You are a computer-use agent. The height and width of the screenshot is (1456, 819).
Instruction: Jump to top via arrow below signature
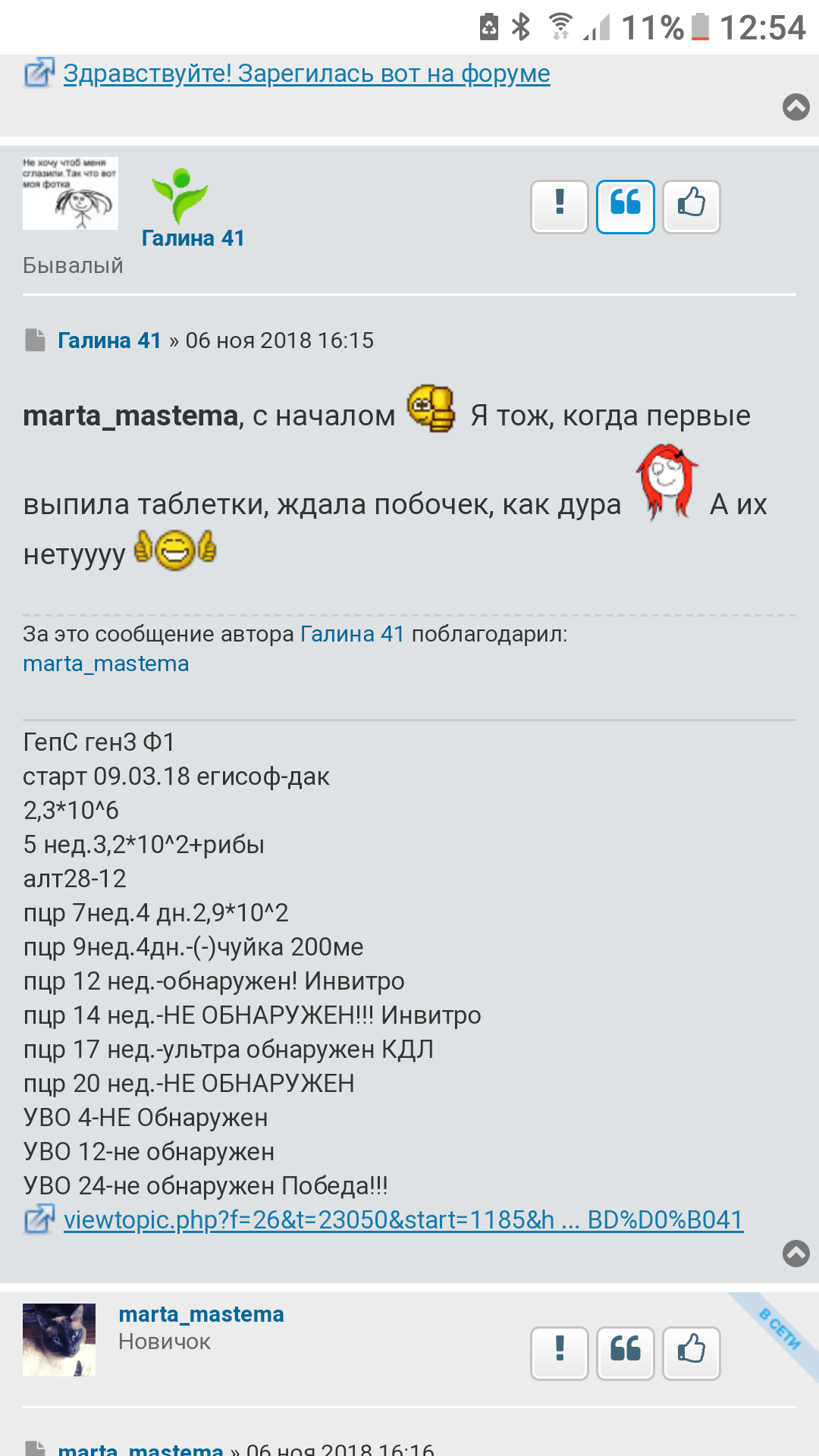pyautogui.click(x=795, y=1253)
